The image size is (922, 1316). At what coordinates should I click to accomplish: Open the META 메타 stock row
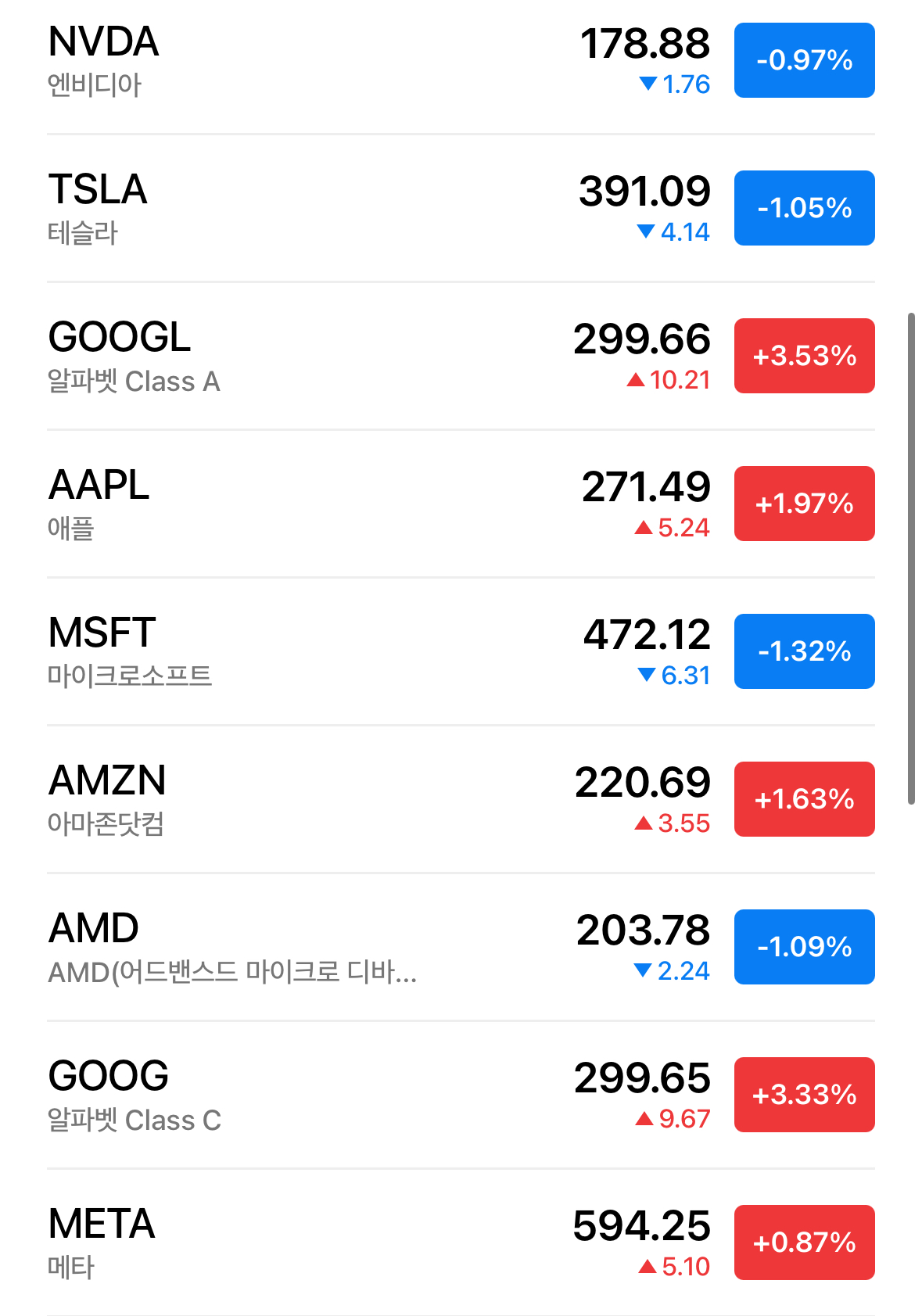coord(313,1243)
